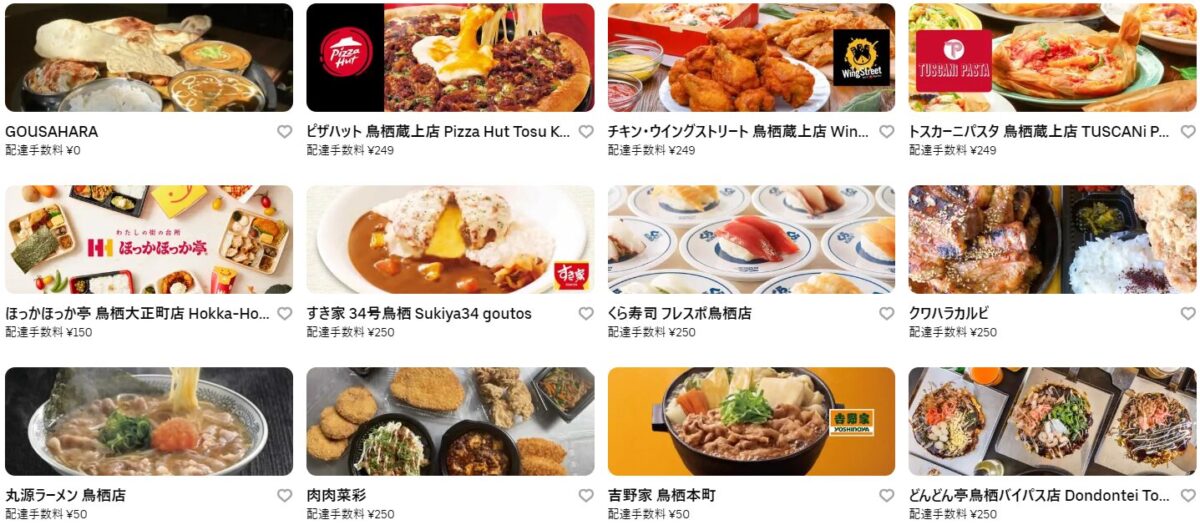Tap the heart beside すき家 34号鳥栖
The height and width of the screenshot is (525, 1200).
[x=586, y=314]
